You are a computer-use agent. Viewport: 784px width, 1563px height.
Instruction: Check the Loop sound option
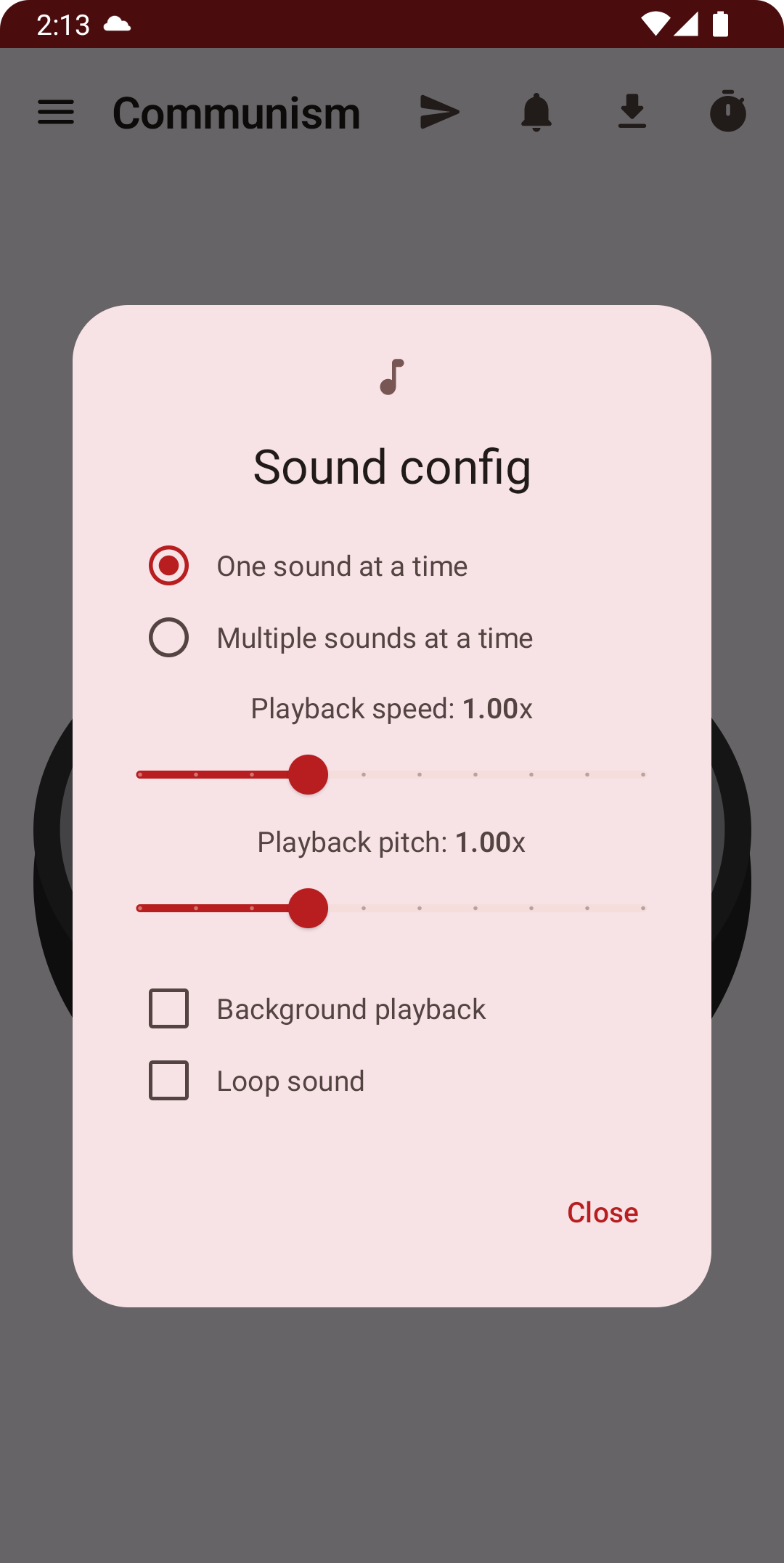click(168, 1081)
